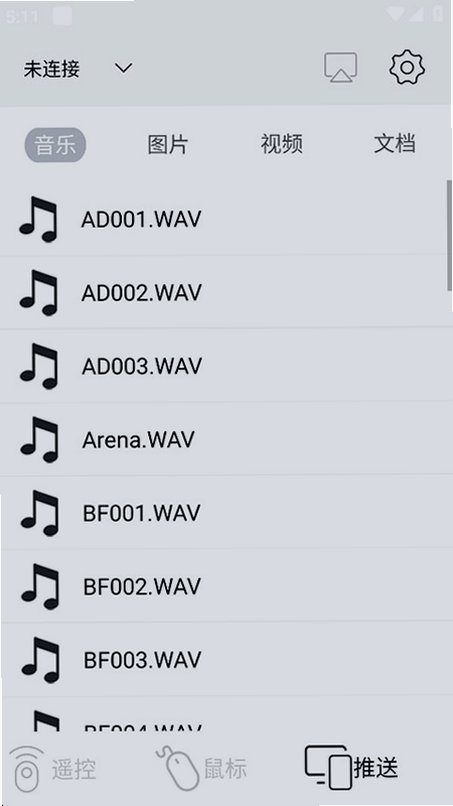
Task: Switch to the 图片 tab
Action: (x=168, y=145)
